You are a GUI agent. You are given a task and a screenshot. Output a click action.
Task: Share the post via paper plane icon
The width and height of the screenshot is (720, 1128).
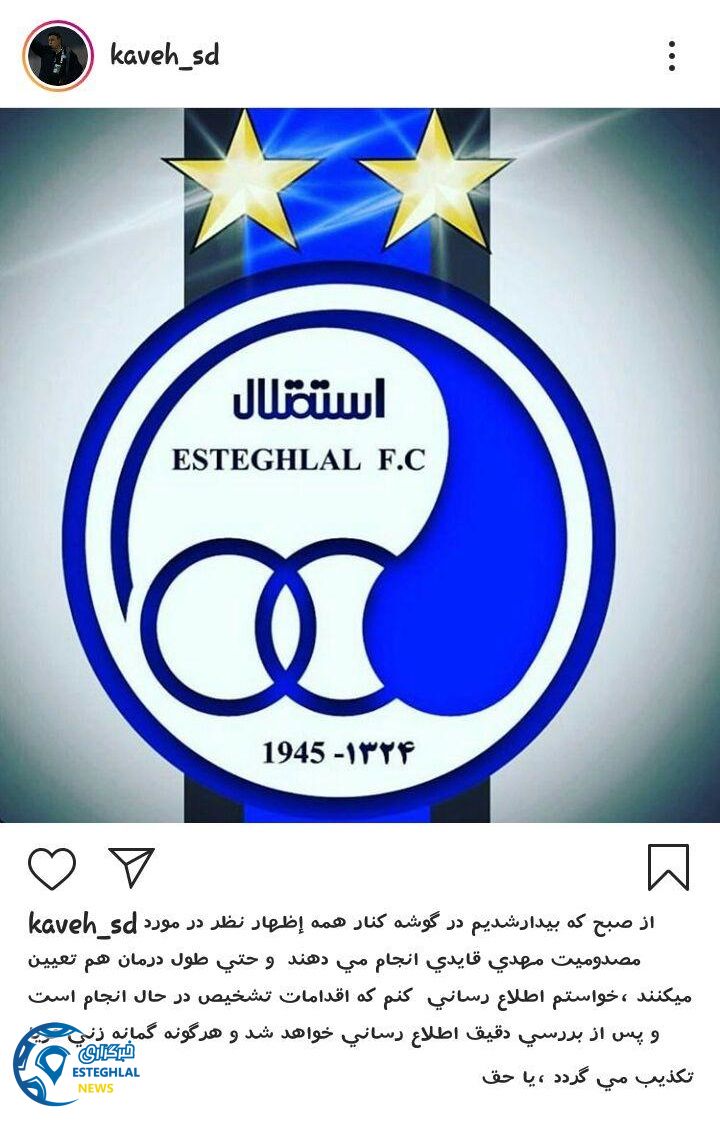coord(131,867)
